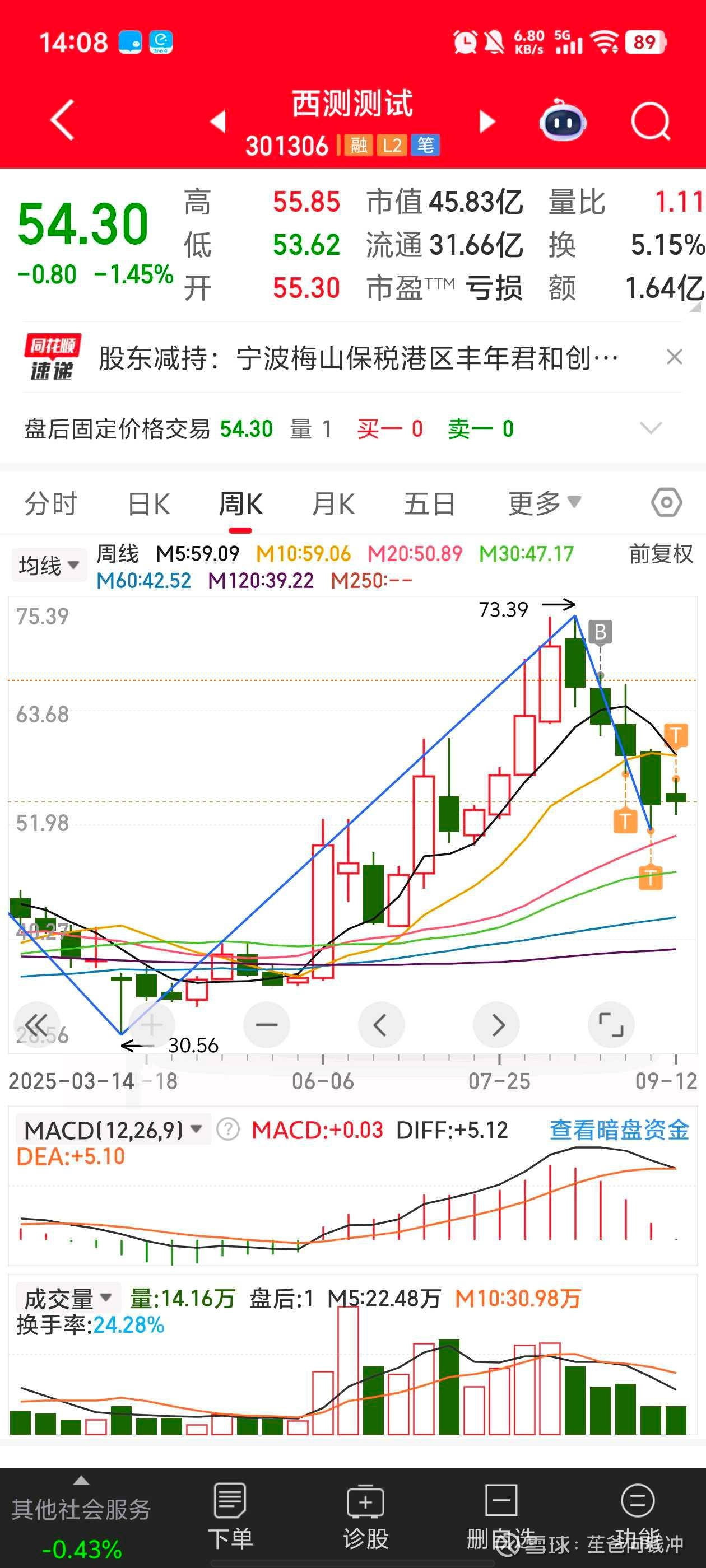Image resolution: width=706 pixels, height=1568 pixels.
Task: Go back using the top-left arrow
Action: (62, 120)
